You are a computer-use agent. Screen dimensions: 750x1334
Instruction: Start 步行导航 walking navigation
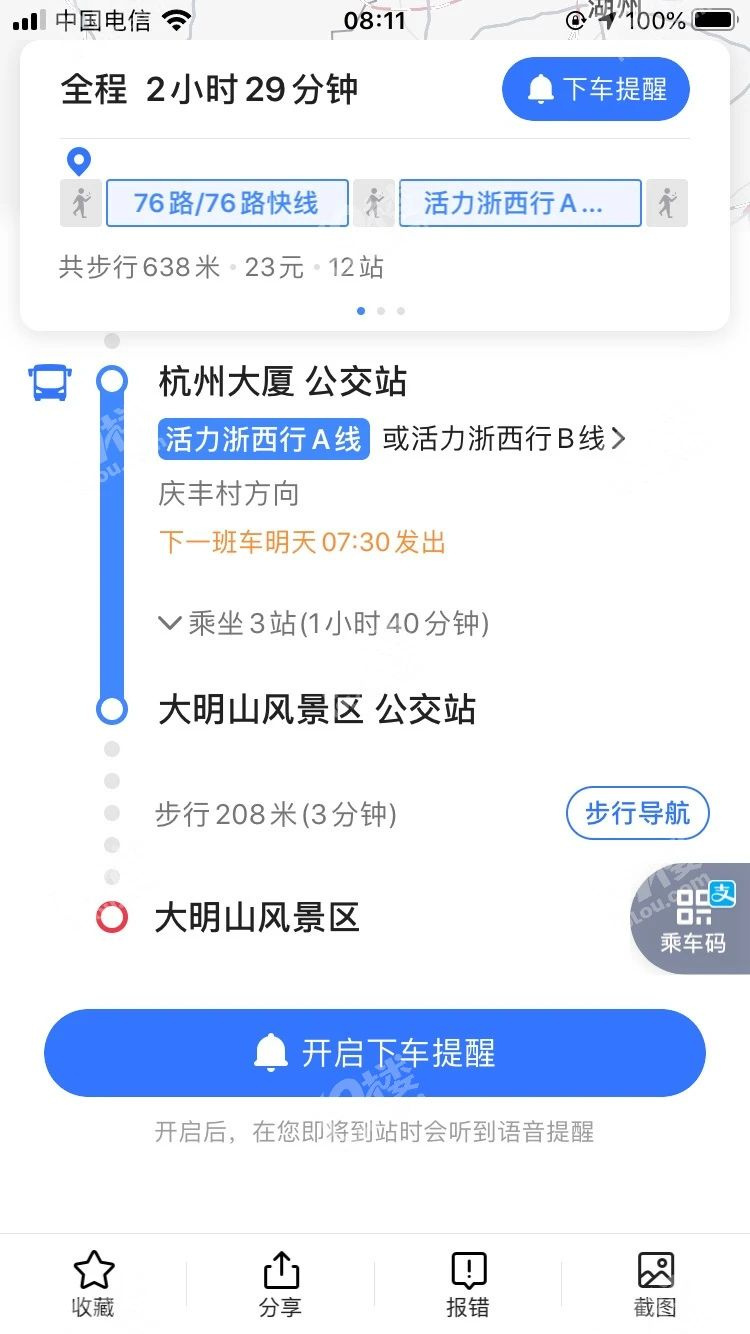637,813
